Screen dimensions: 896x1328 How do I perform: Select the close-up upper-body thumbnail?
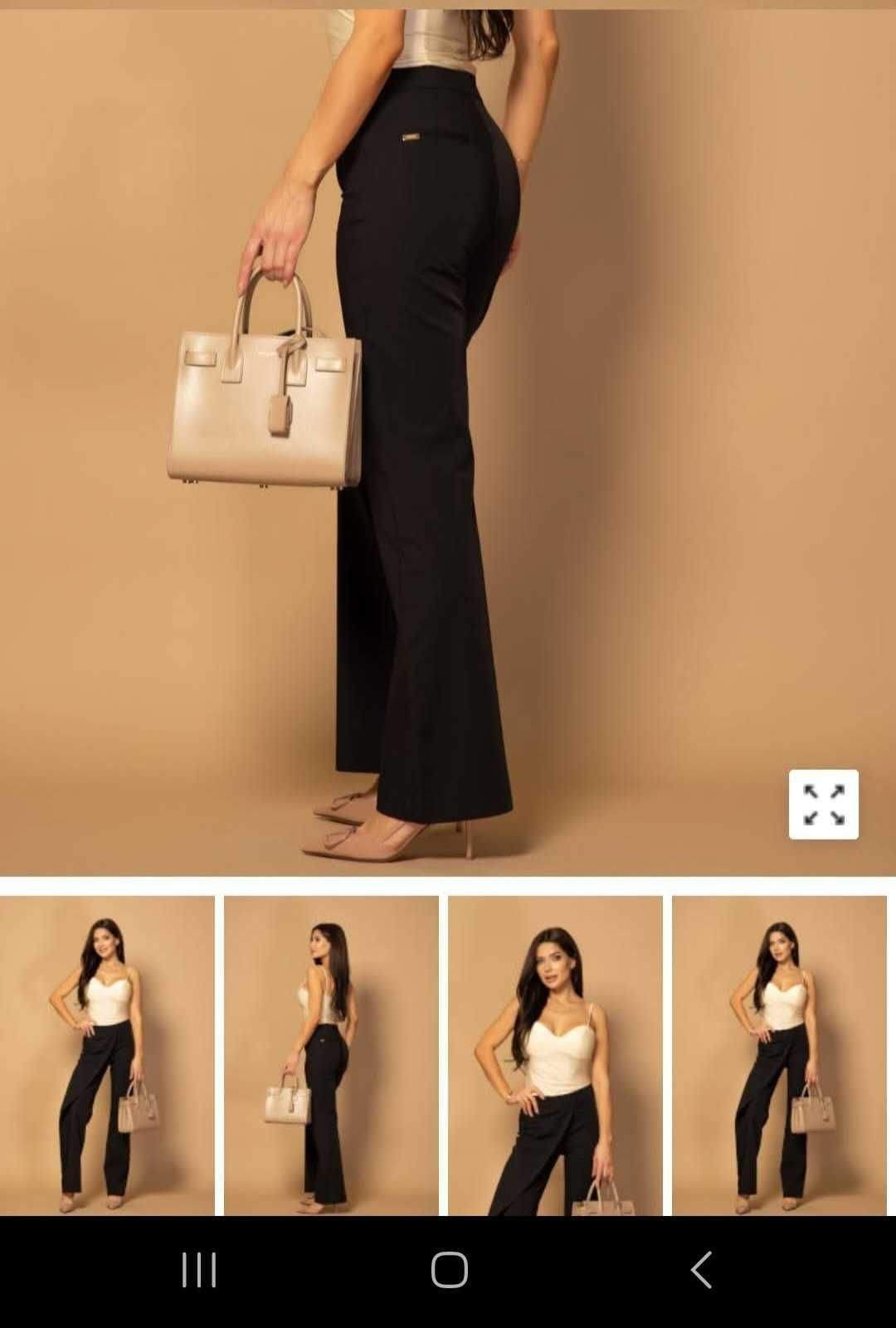[555, 1055]
